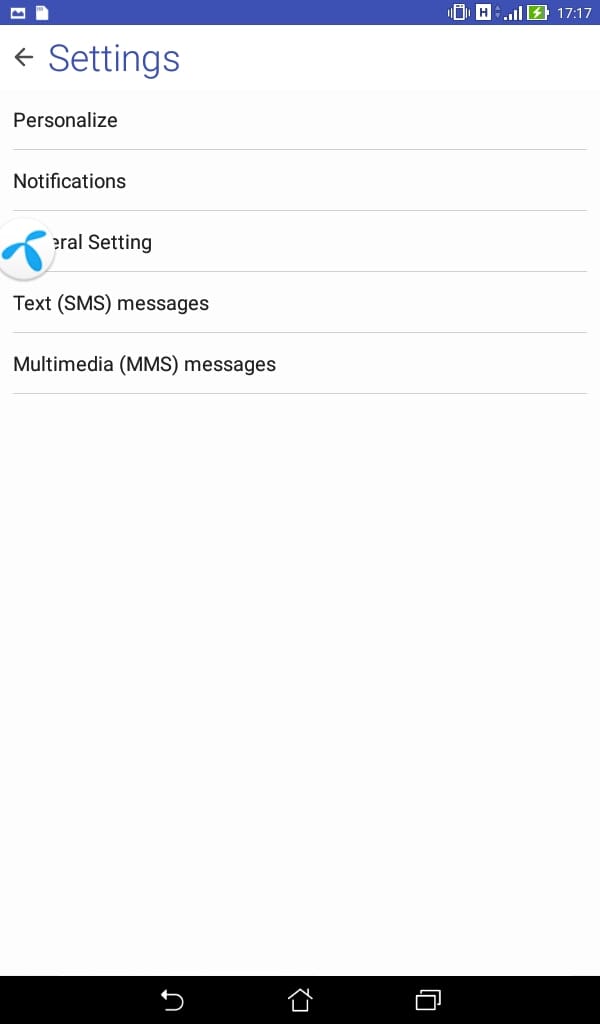Tap the system home button
600x1024 pixels.
300,999
